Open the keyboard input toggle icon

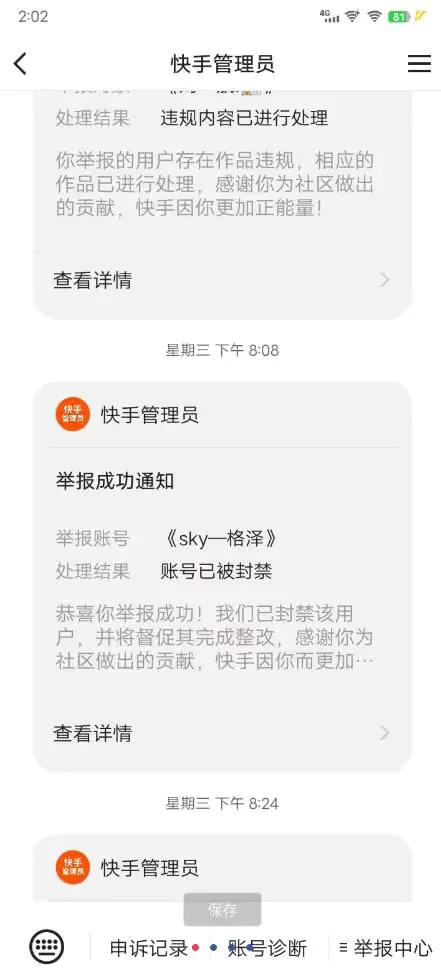coord(46,947)
